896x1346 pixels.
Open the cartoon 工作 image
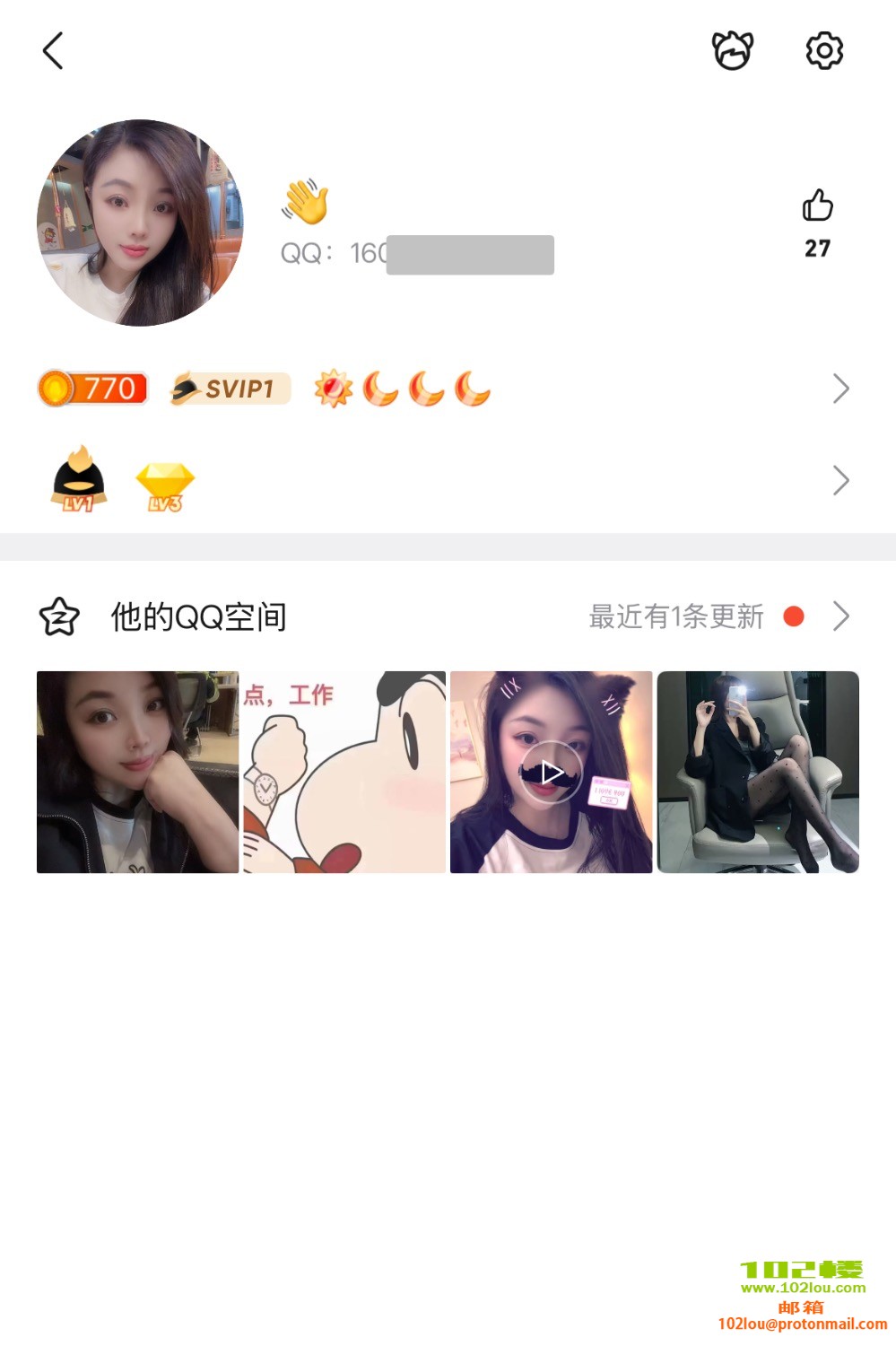[x=344, y=772]
